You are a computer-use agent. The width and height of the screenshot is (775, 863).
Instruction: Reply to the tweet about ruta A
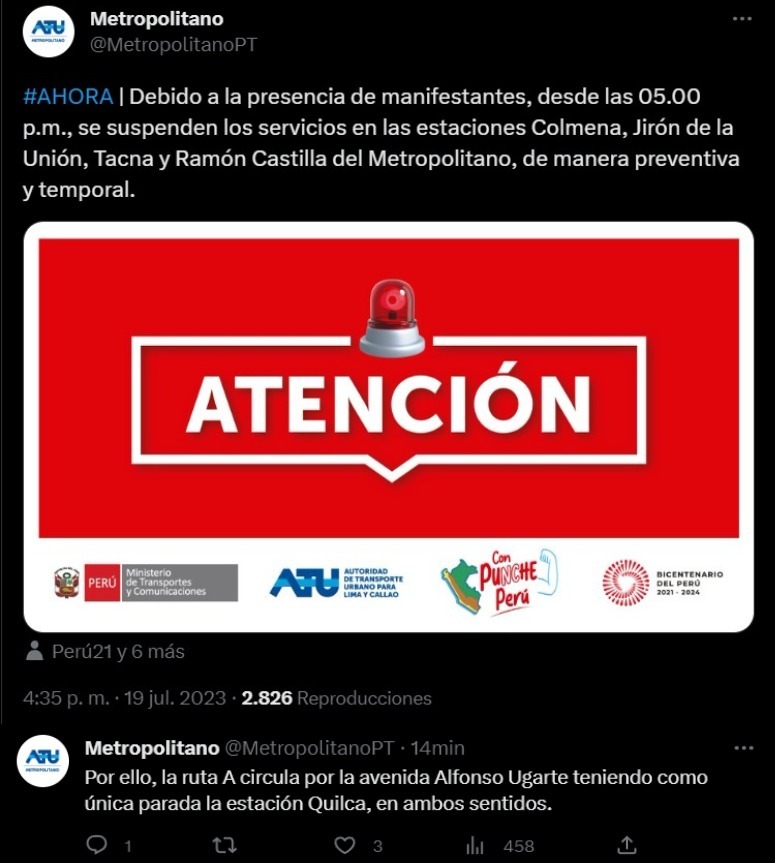click(x=97, y=845)
